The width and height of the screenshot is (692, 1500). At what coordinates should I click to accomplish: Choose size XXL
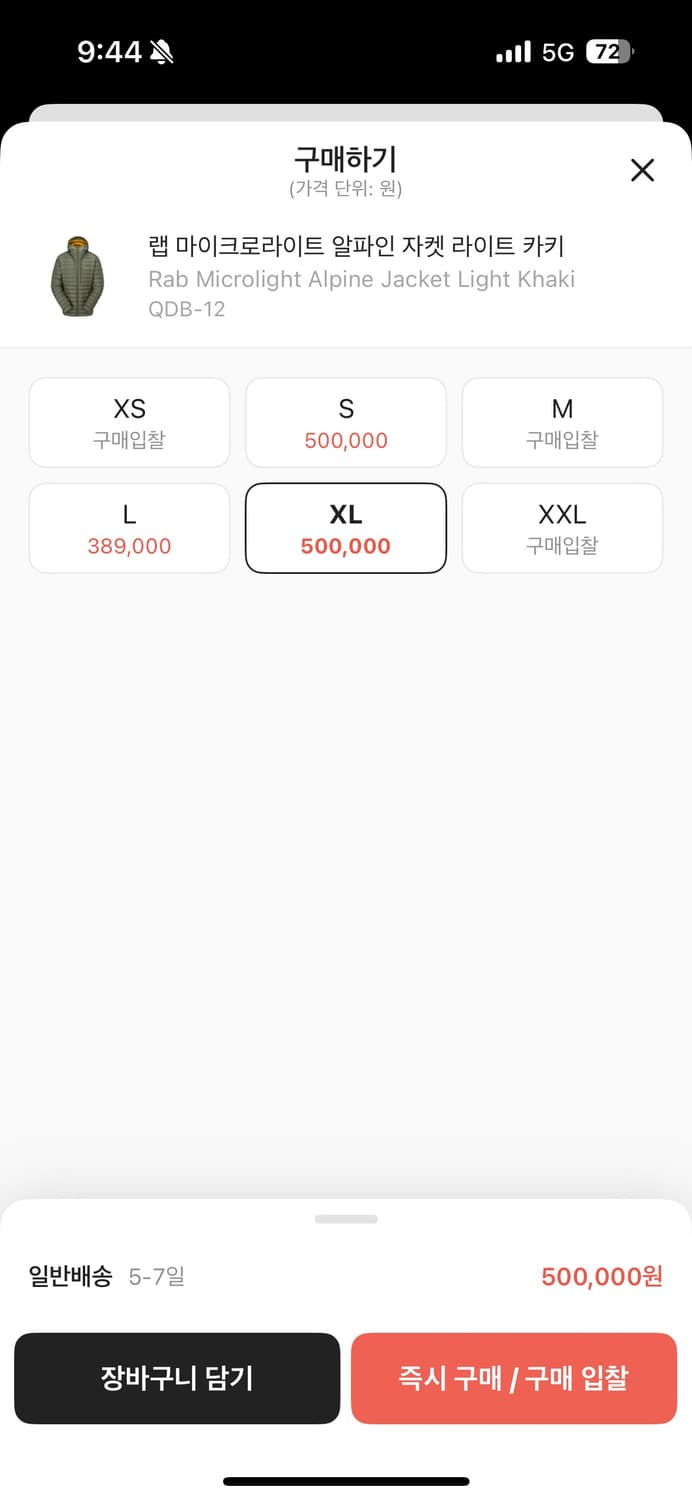coord(562,529)
